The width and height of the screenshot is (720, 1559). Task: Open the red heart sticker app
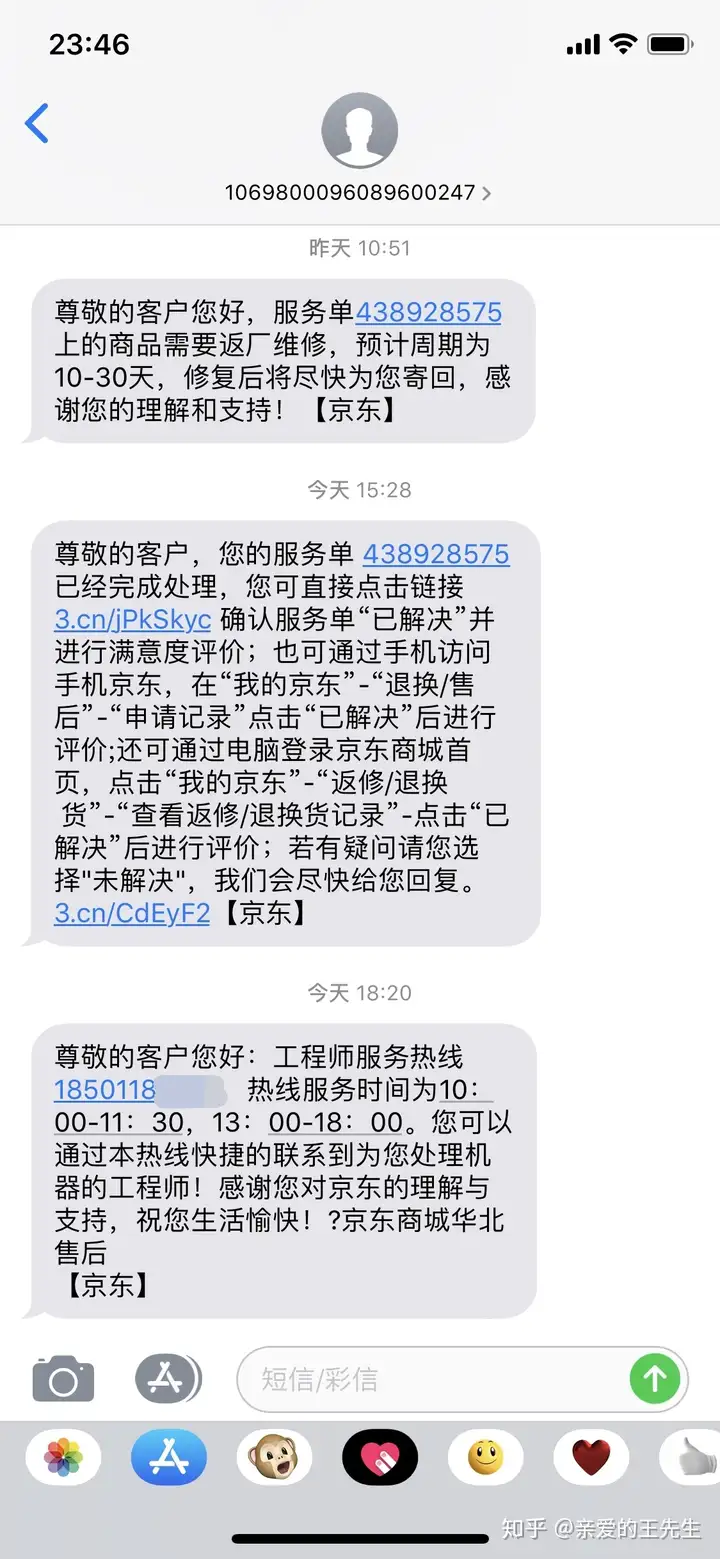pyautogui.click(x=590, y=1458)
